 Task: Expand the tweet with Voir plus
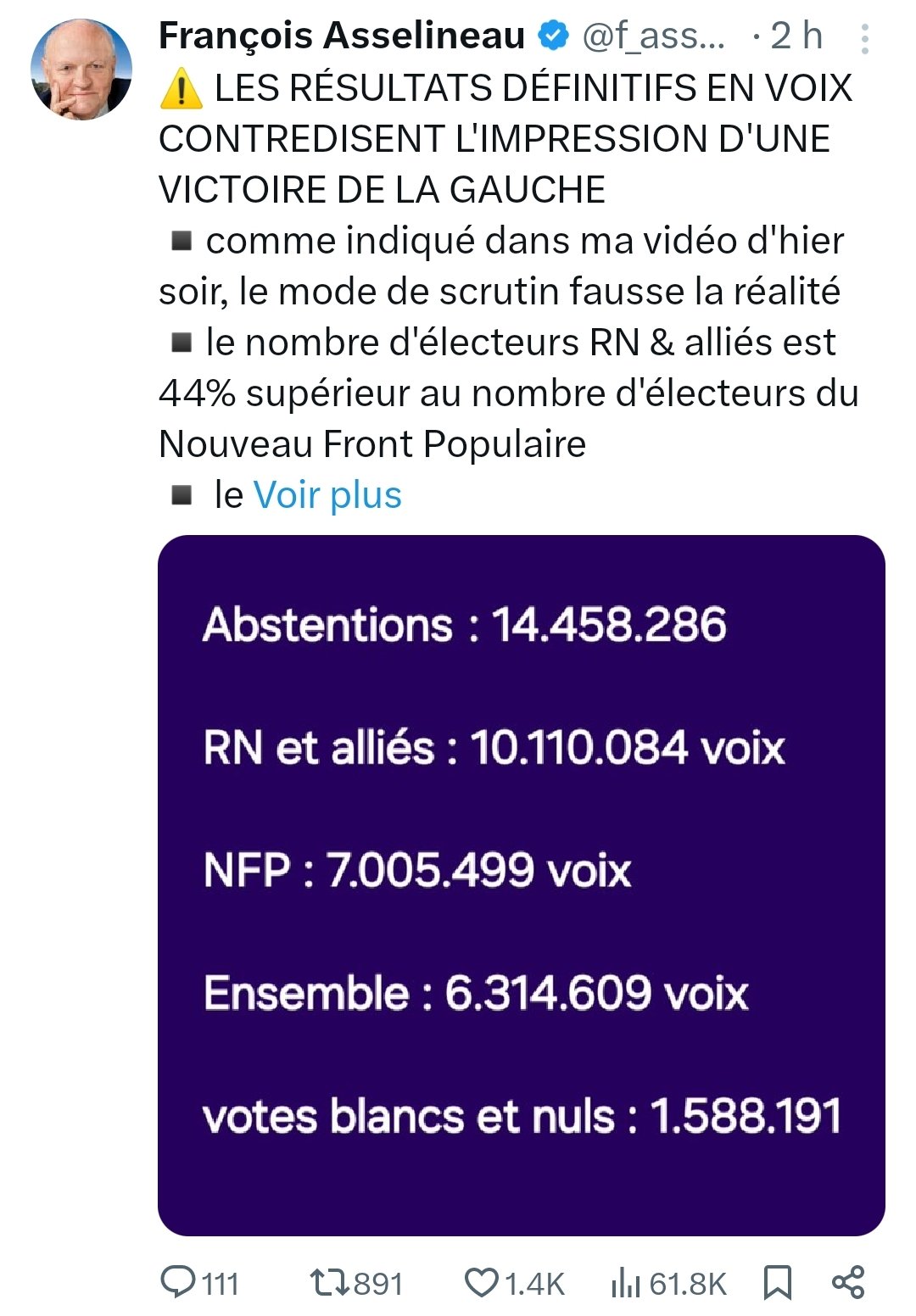[327, 495]
